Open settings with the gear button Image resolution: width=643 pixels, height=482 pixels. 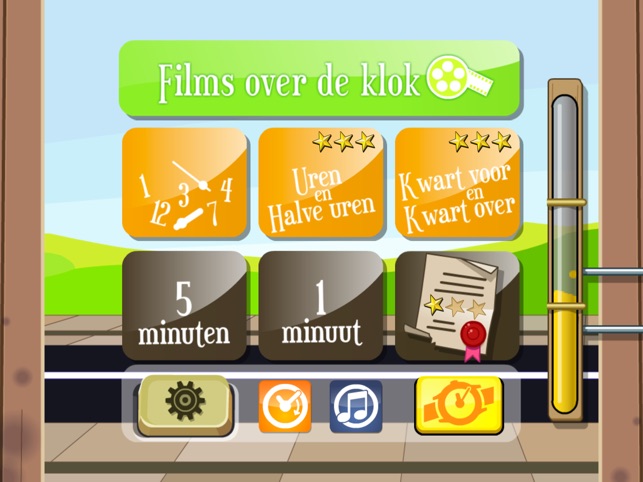click(186, 403)
